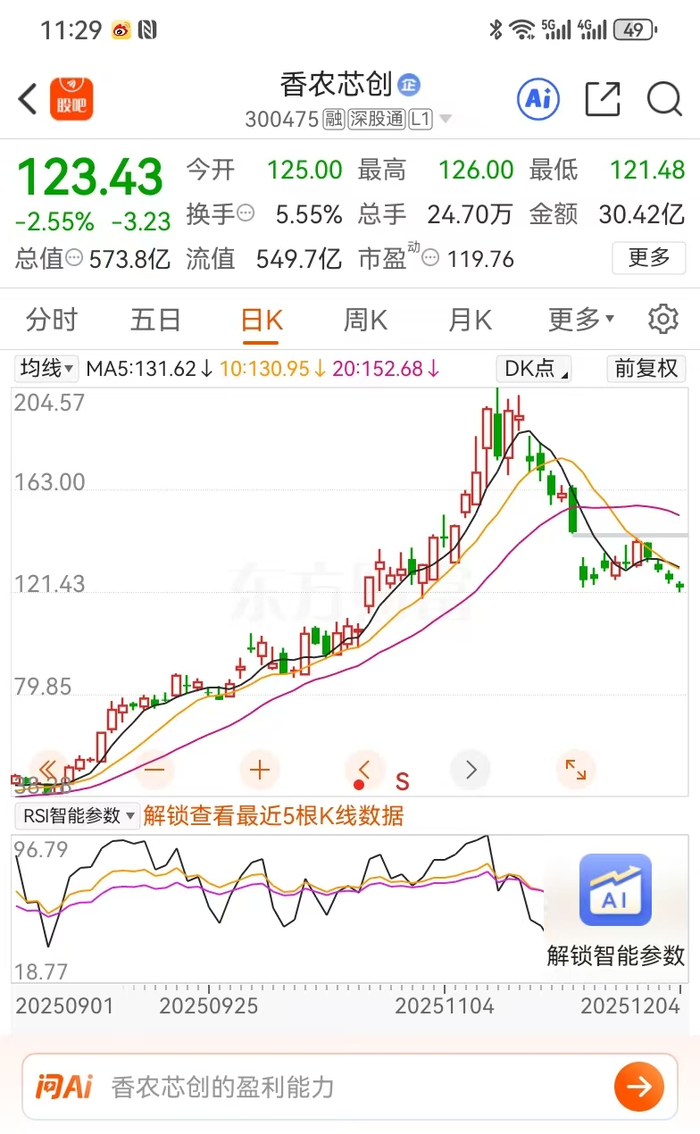The width and height of the screenshot is (700, 1134).
Task: Zoom in the K-line chart
Action: click(260, 770)
